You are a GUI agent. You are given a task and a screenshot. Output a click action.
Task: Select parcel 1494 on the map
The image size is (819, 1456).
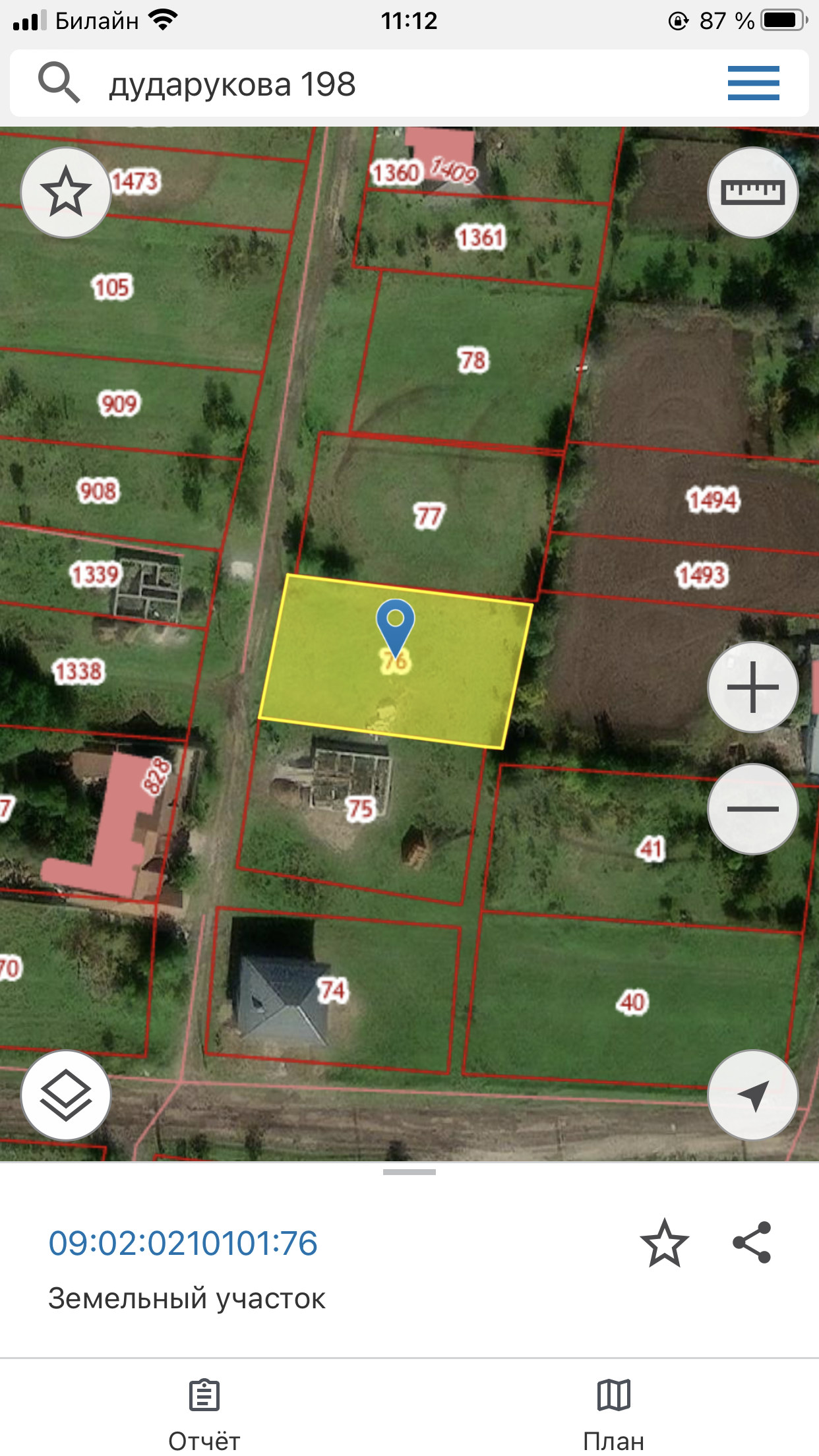[712, 500]
